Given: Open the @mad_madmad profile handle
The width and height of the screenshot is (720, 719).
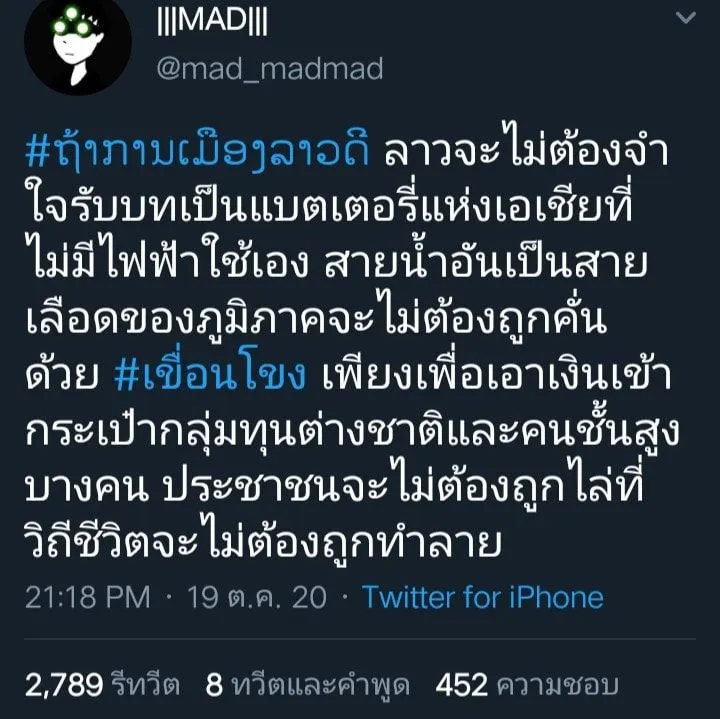Looking at the screenshot, I should click(x=268, y=68).
